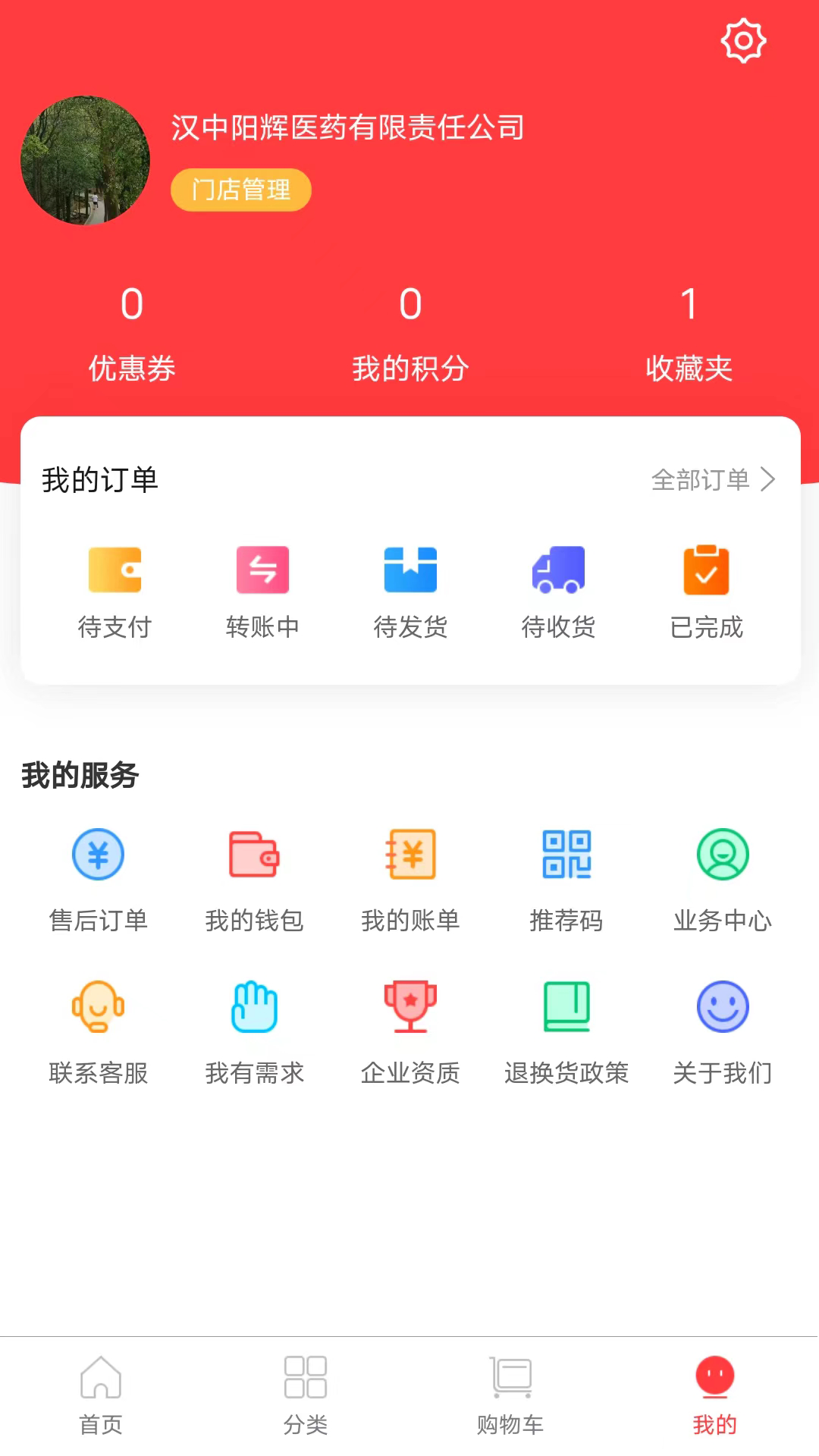The image size is (819, 1456).
Task: Open the 已完成 completed orders icon
Action: coord(706,570)
